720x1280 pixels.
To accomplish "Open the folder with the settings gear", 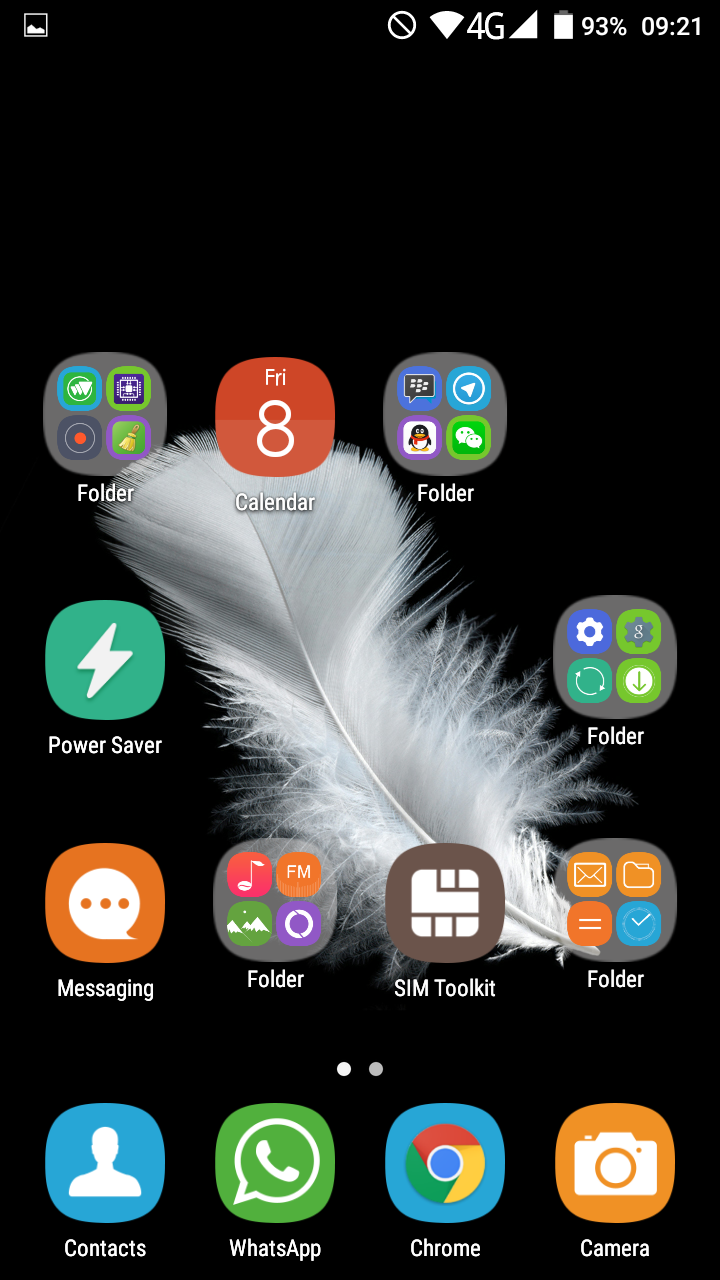I will pos(615,656).
